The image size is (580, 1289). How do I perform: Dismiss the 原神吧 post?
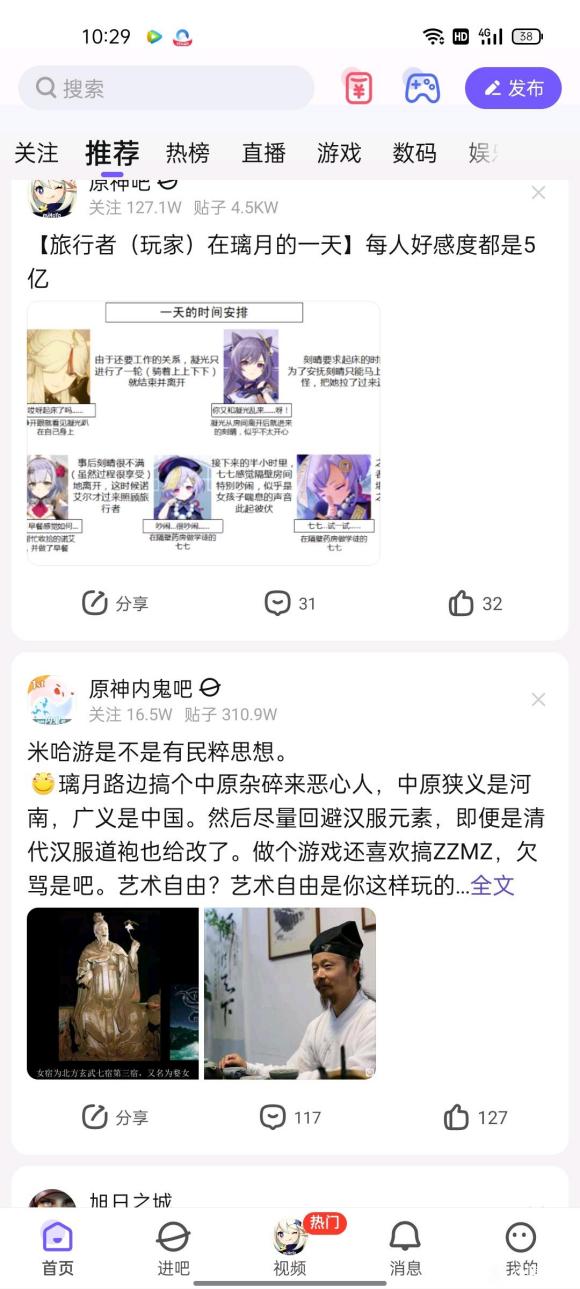click(538, 193)
